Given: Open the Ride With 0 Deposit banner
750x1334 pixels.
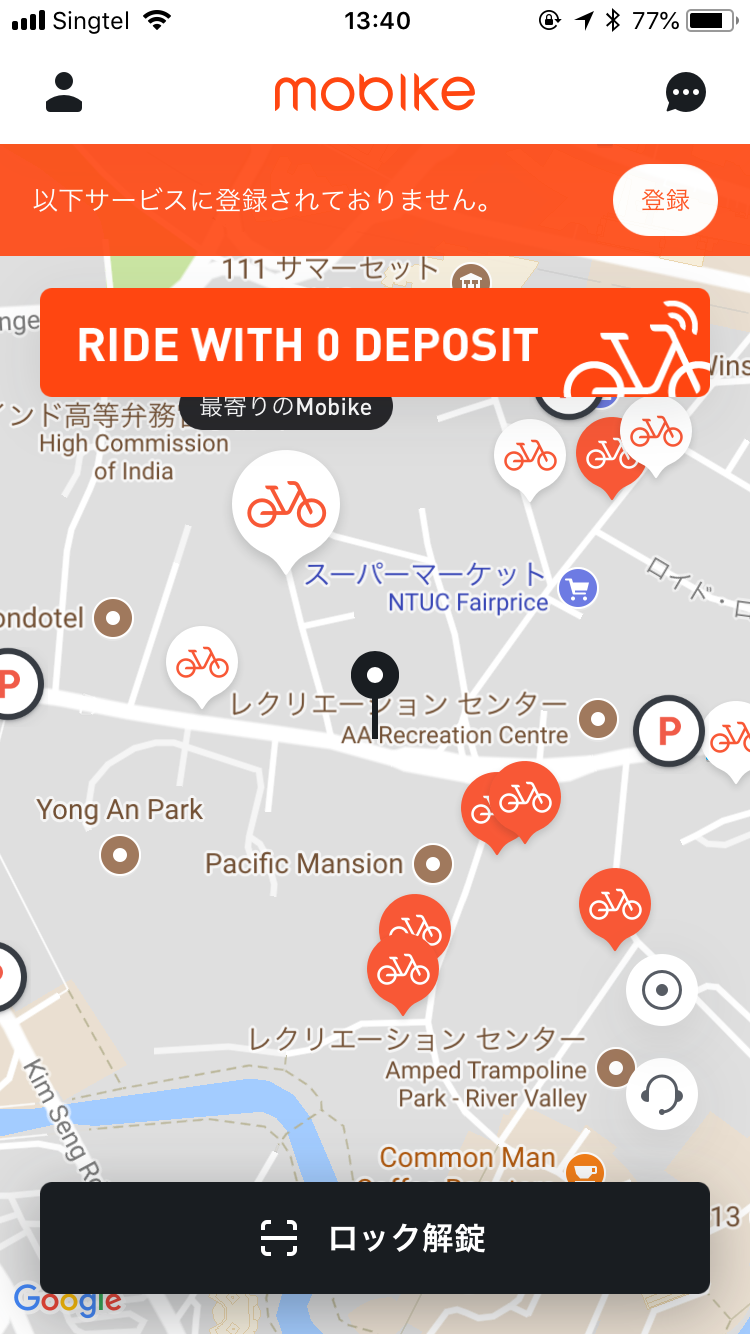Looking at the screenshot, I should 375,343.
